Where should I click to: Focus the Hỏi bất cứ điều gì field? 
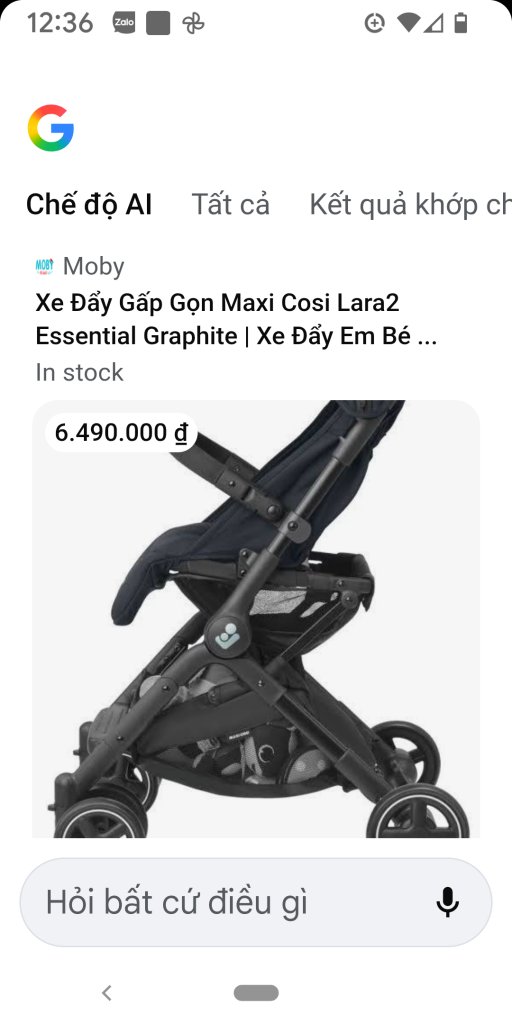coord(256,902)
